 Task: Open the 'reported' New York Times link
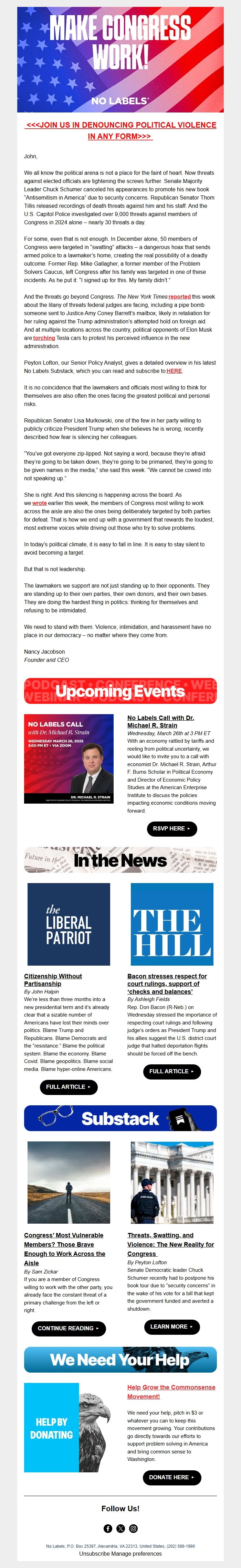[179, 297]
